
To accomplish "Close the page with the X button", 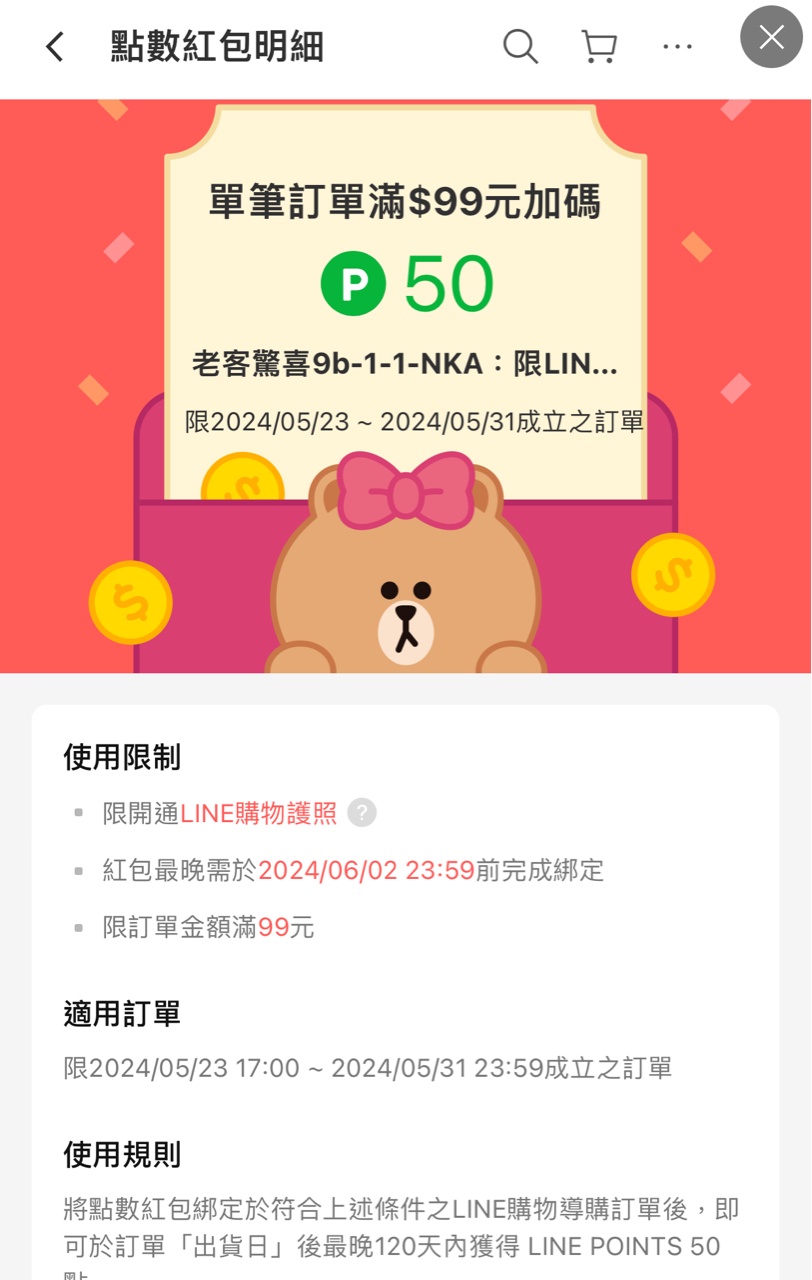I will [x=771, y=38].
